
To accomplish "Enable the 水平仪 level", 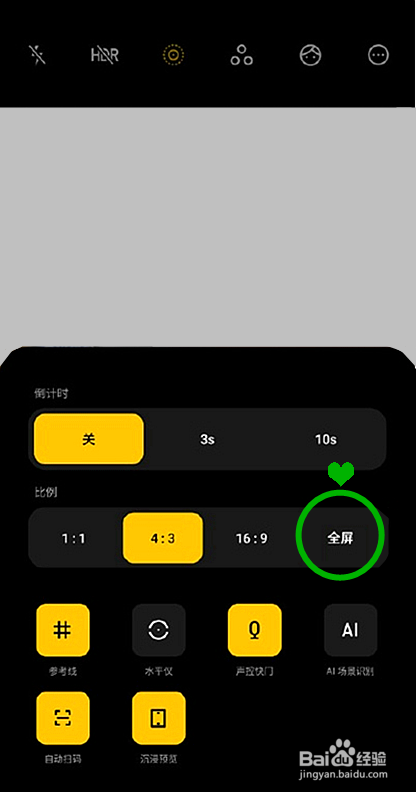I will [159, 630].
